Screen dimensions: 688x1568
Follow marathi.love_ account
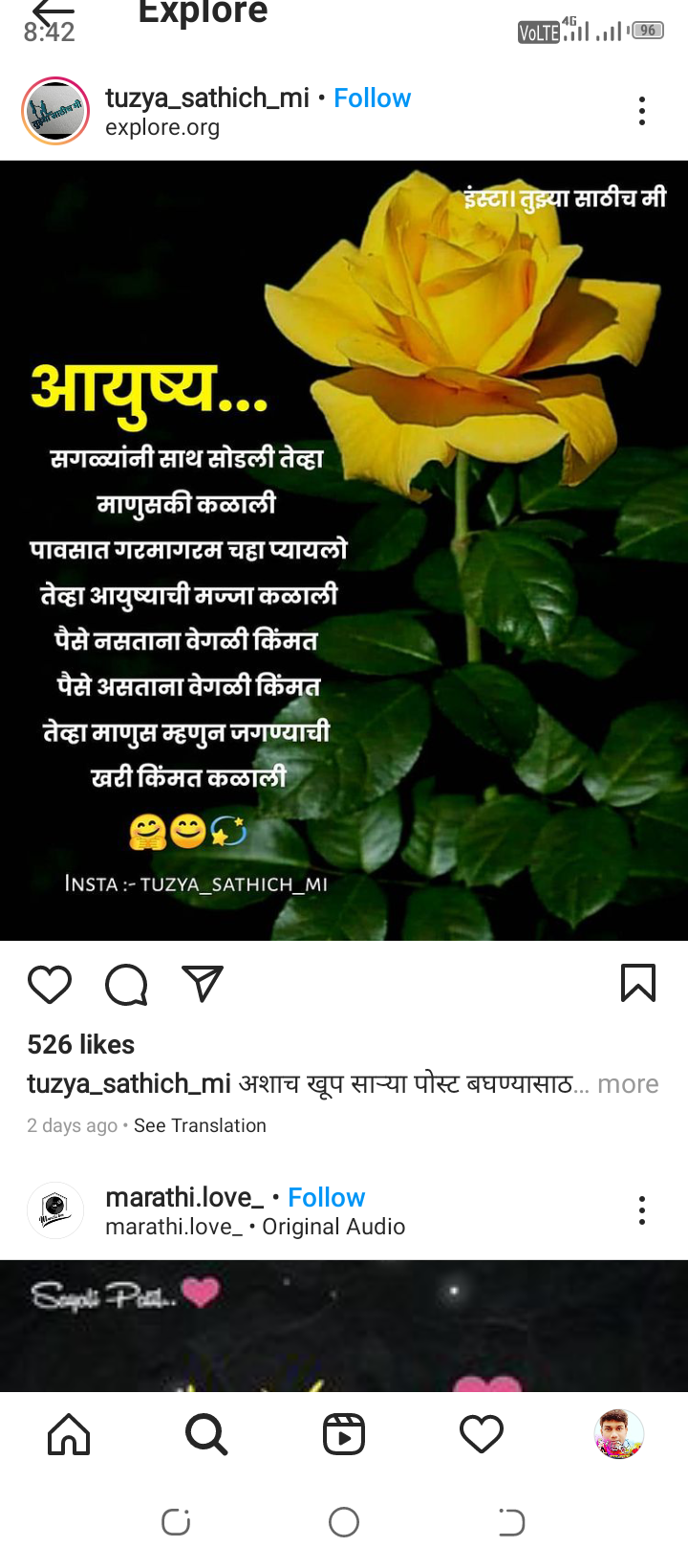coord(326,1197)
